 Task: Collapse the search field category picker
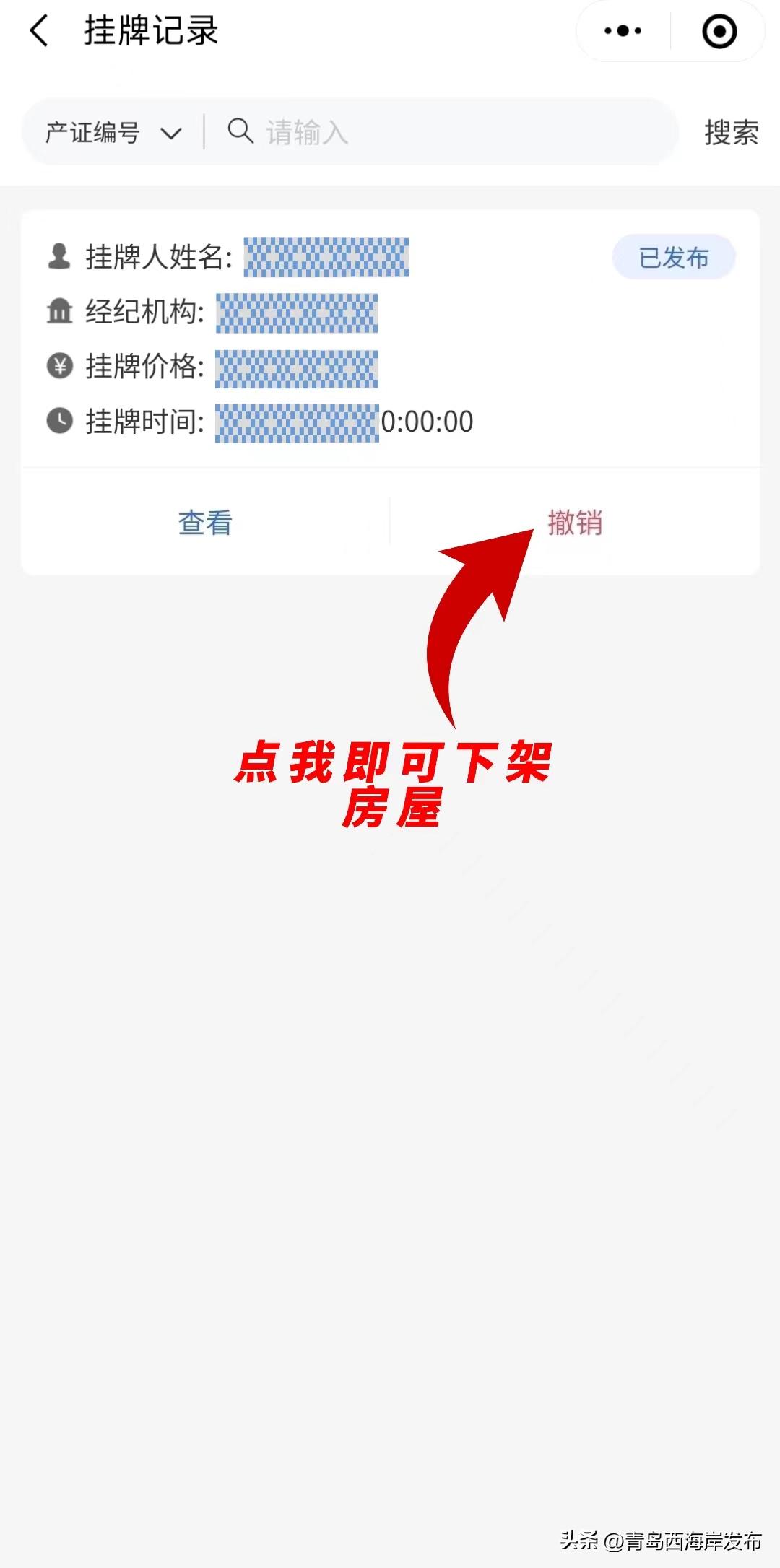tap(171, 132)
